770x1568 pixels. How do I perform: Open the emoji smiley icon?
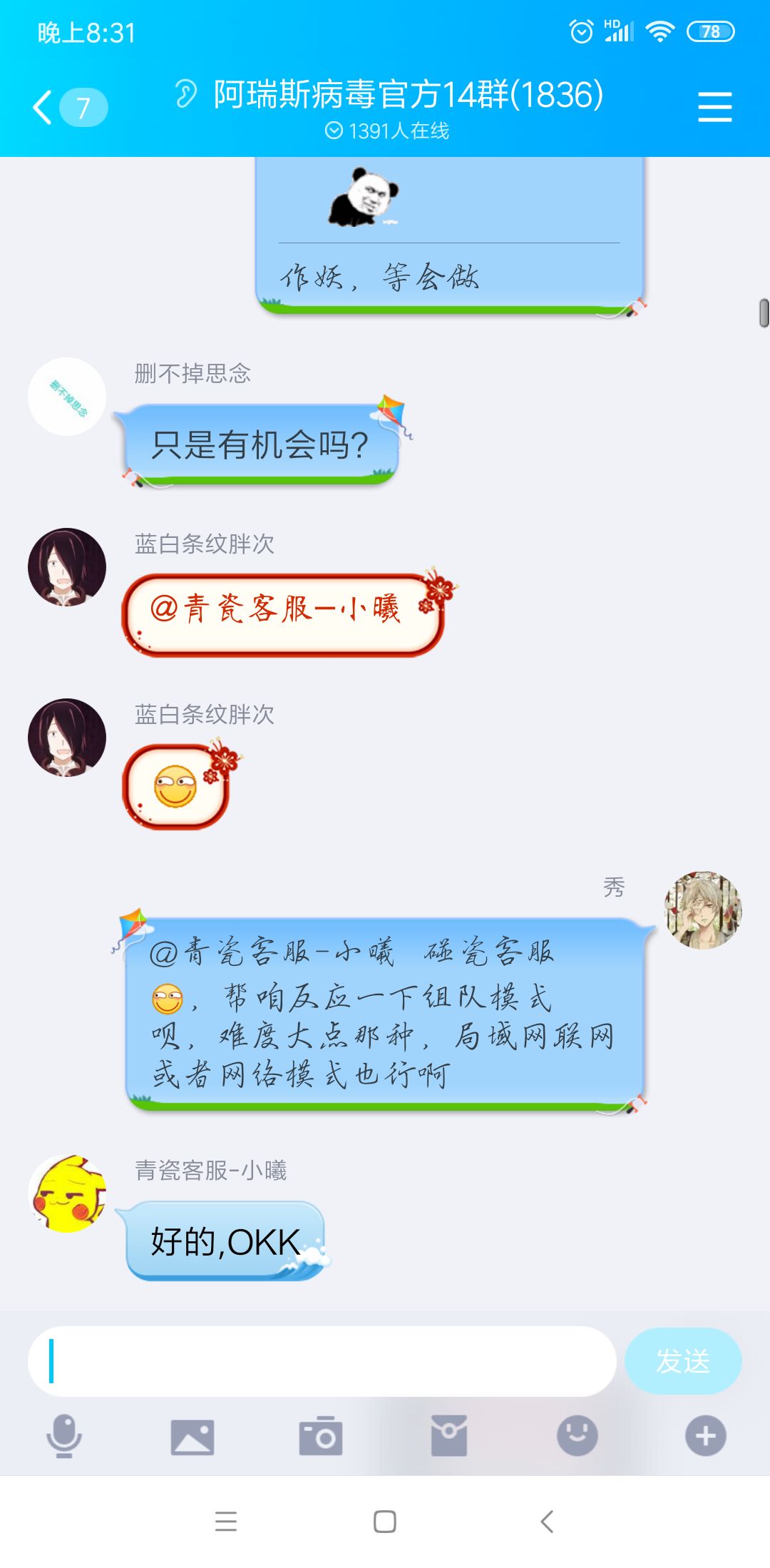(577, 1437)
